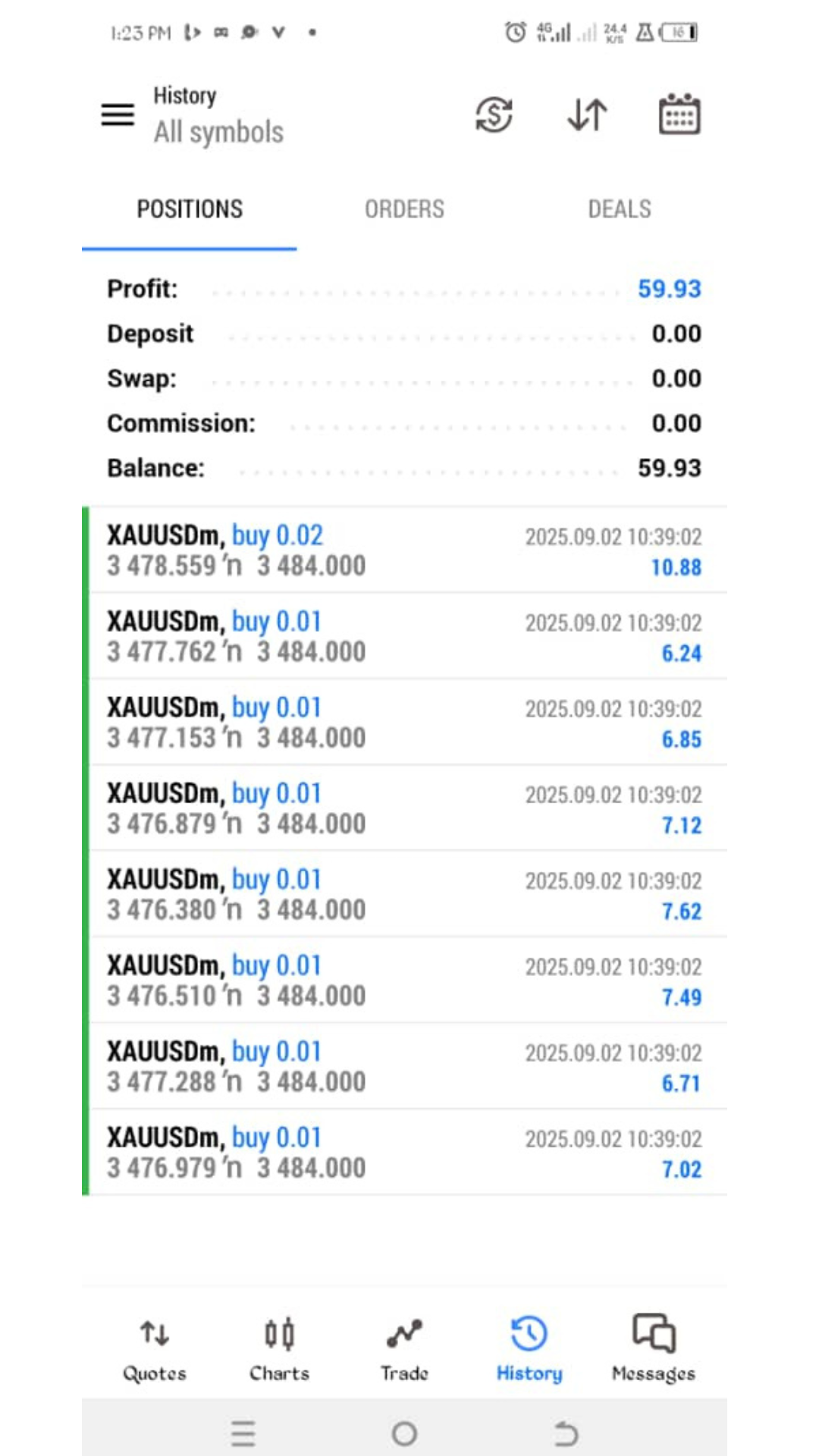View the position with profit 6.71
The image size is (819, 1456).
click(404, 1066)
